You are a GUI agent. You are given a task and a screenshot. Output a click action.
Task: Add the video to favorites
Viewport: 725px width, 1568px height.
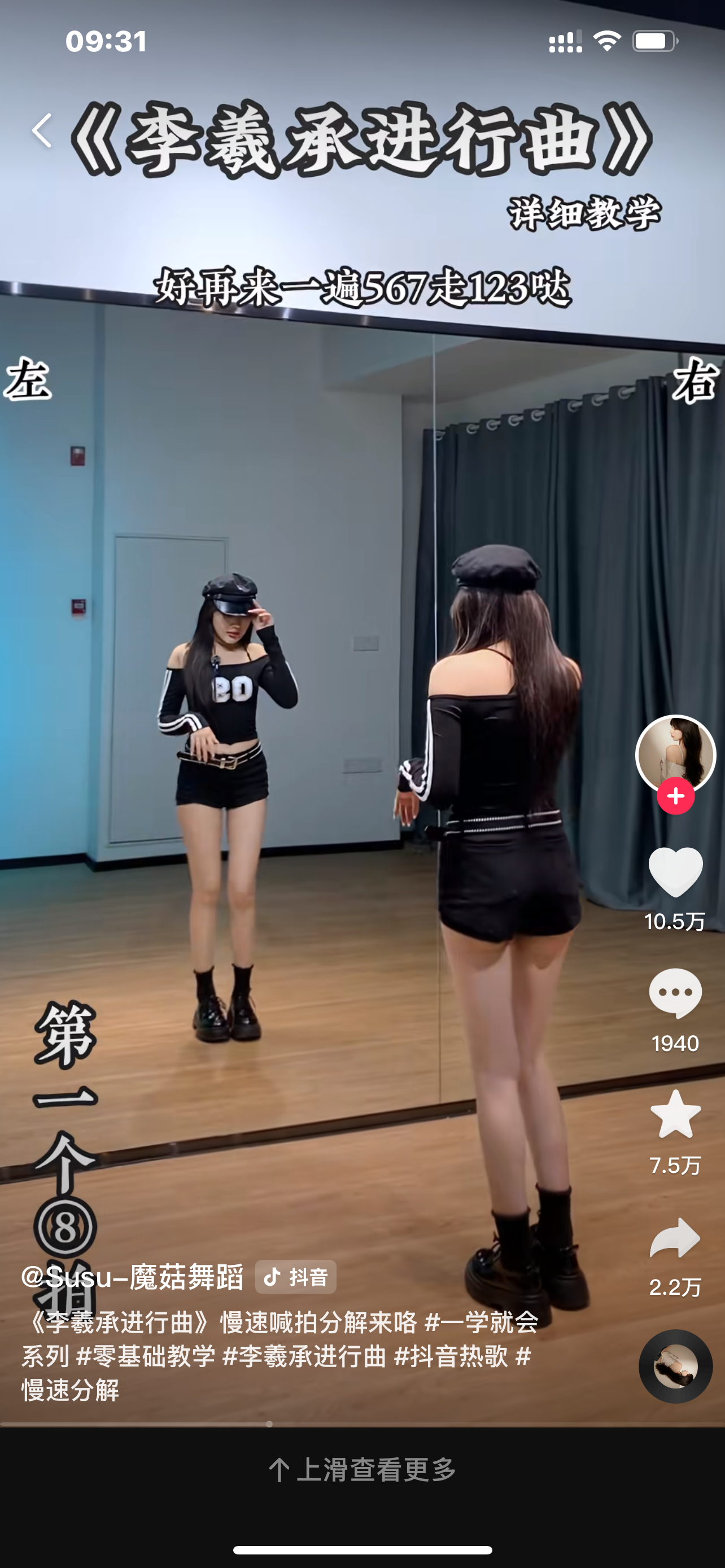pos(675,1115)
